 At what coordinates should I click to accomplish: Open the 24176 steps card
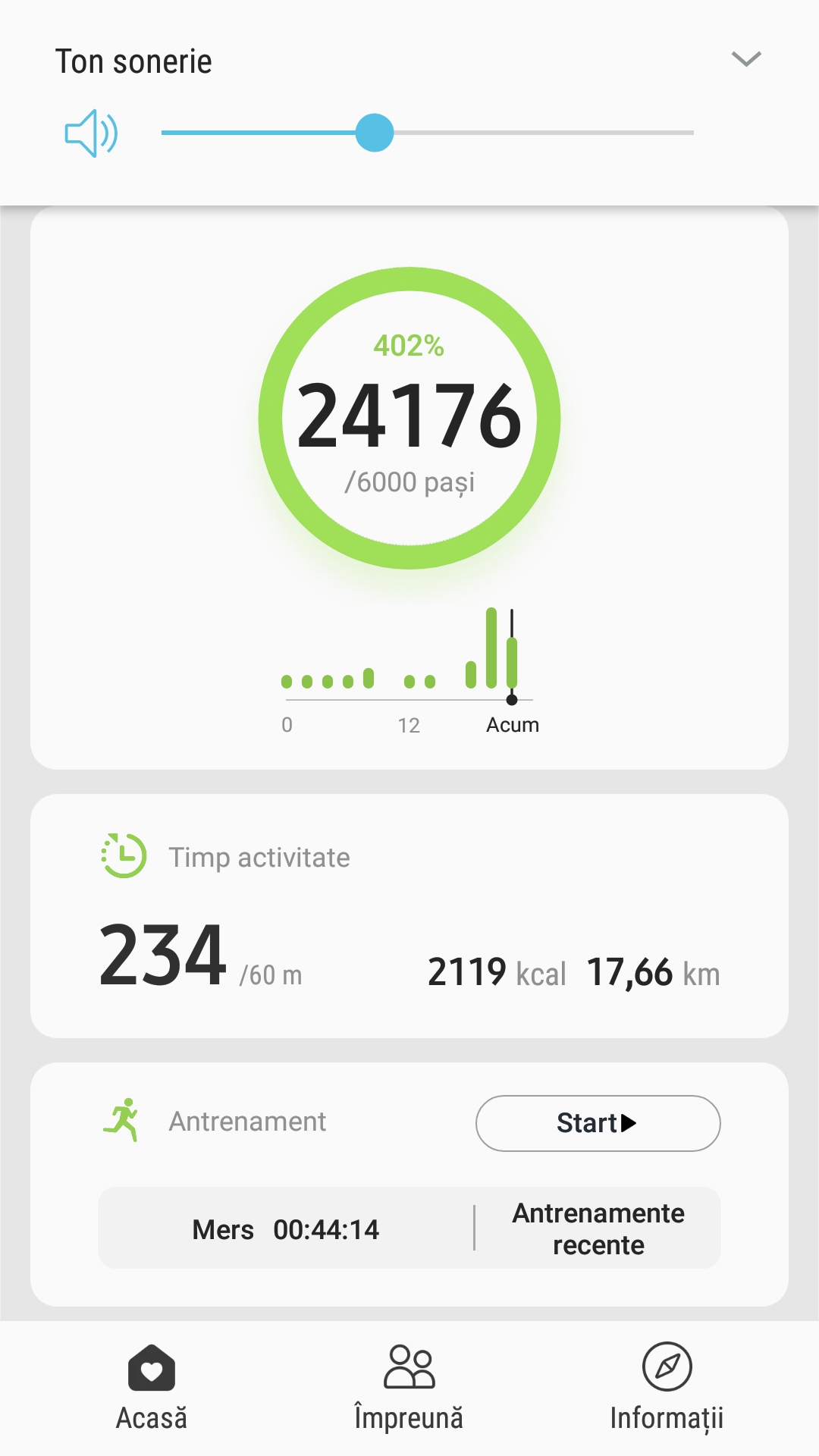[409, 417]
